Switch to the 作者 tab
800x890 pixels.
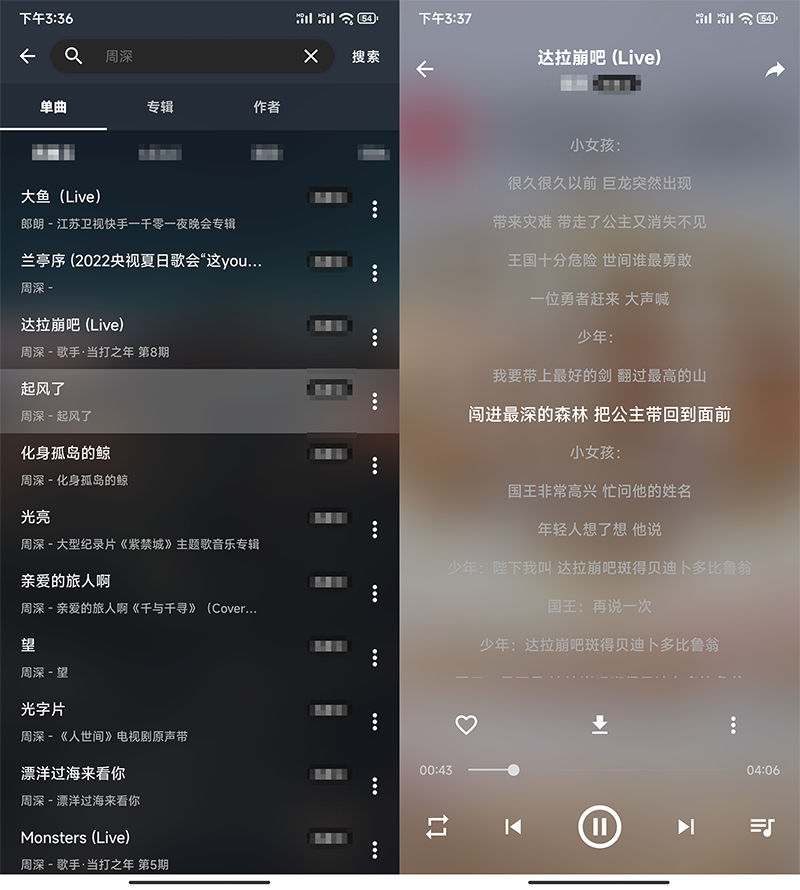pyautogui.click(x=266, y=107)
